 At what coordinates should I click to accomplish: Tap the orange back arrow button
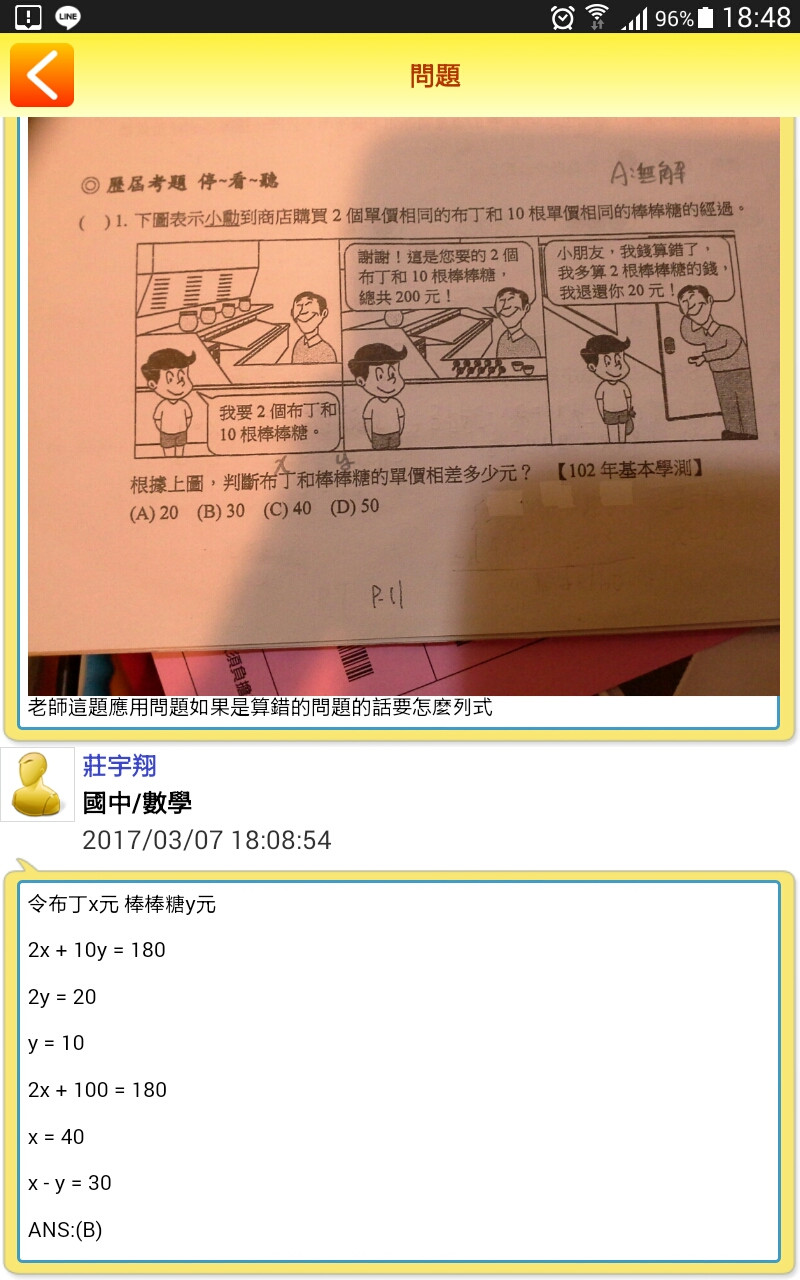point(42,75)
